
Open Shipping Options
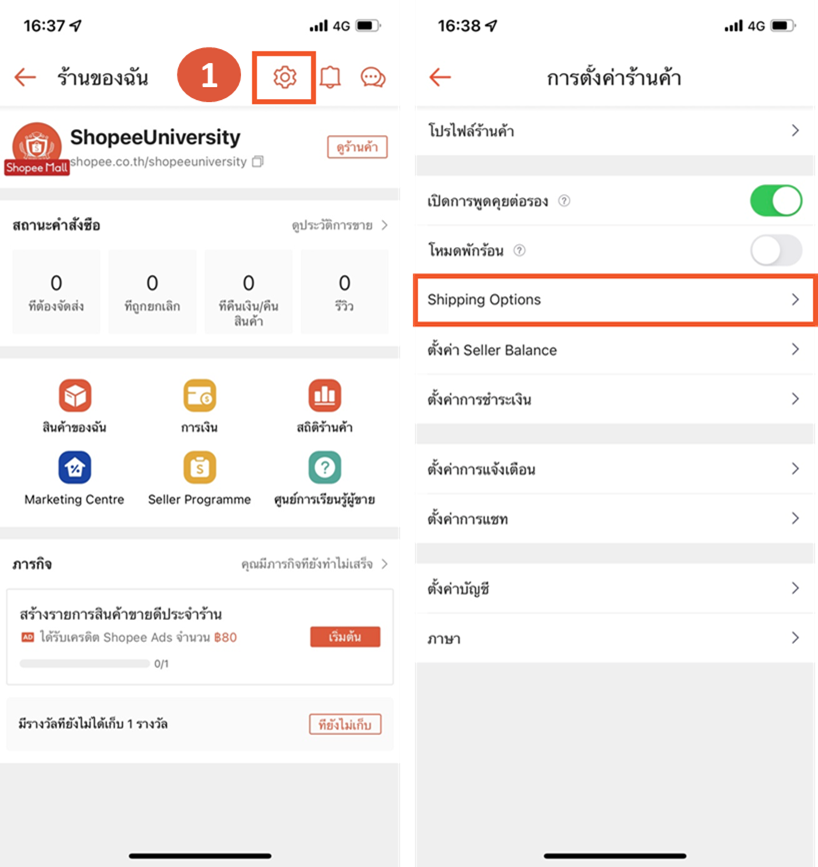point(614,299)
